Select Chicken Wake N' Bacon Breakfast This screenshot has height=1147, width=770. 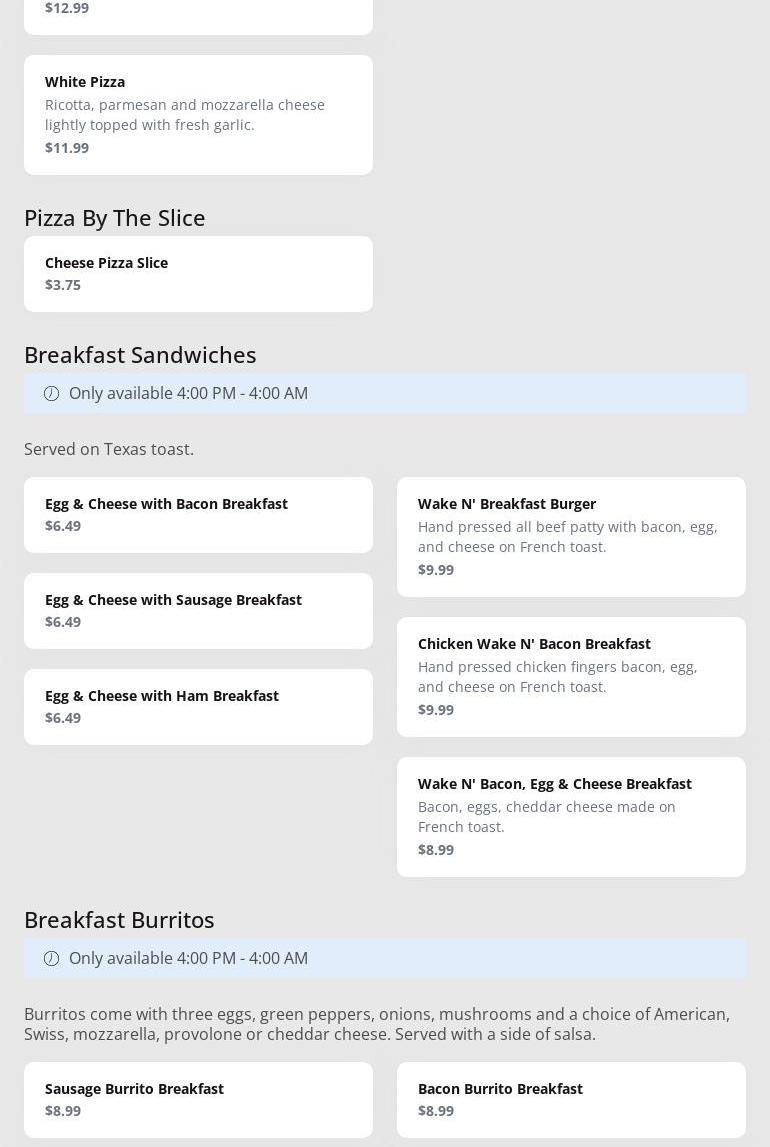point(570,676)
